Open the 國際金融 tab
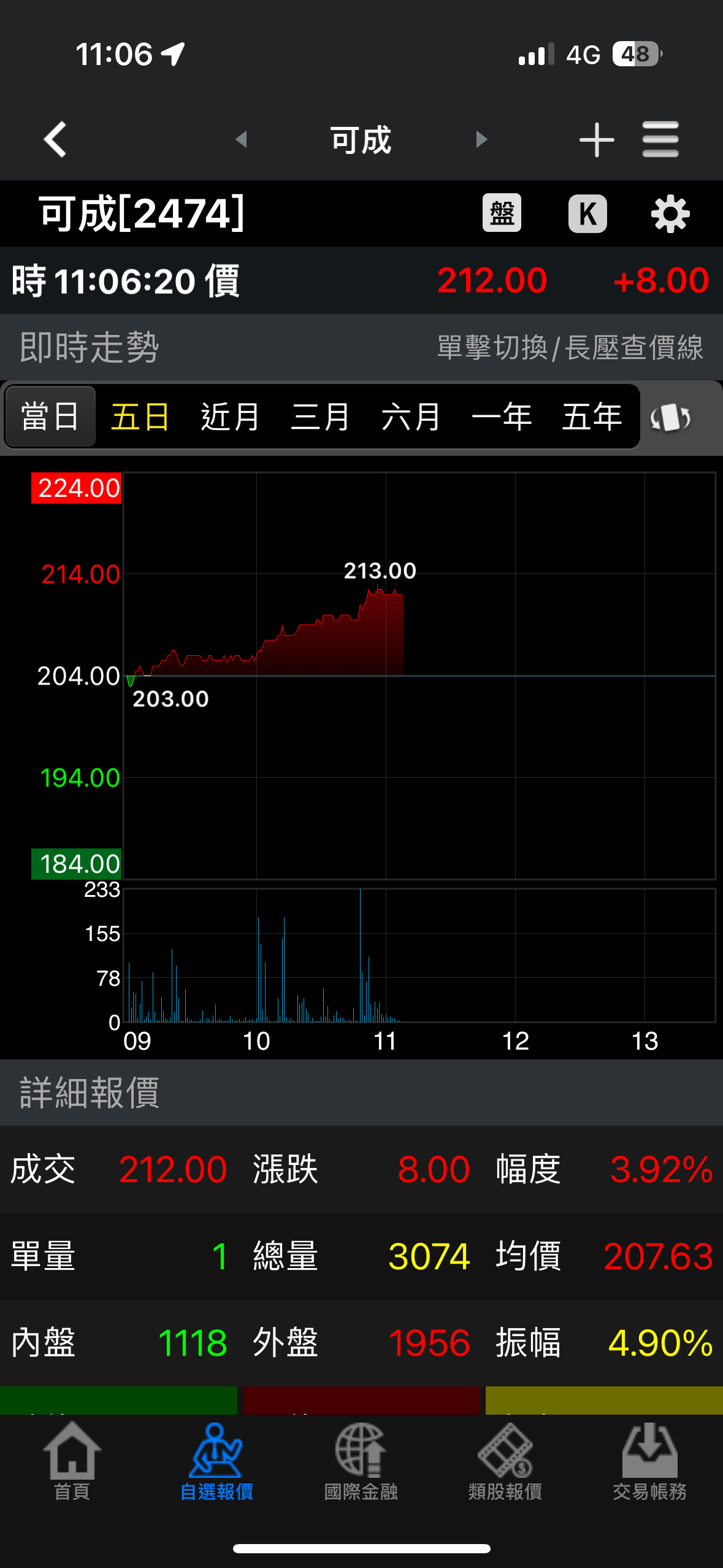The image size is (723, 1568). [x=361, y=1461]
